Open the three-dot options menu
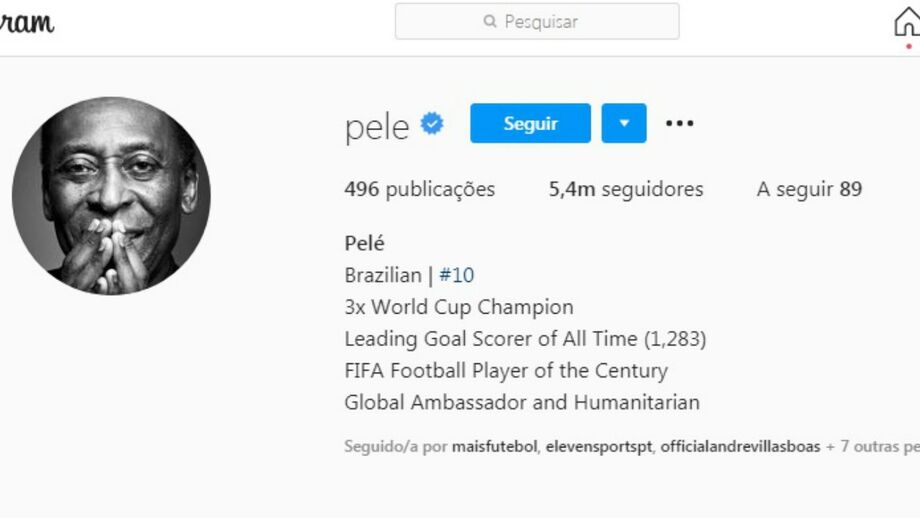Image resolution: width=920 pixels, height=518 pixels. (679, 124)
